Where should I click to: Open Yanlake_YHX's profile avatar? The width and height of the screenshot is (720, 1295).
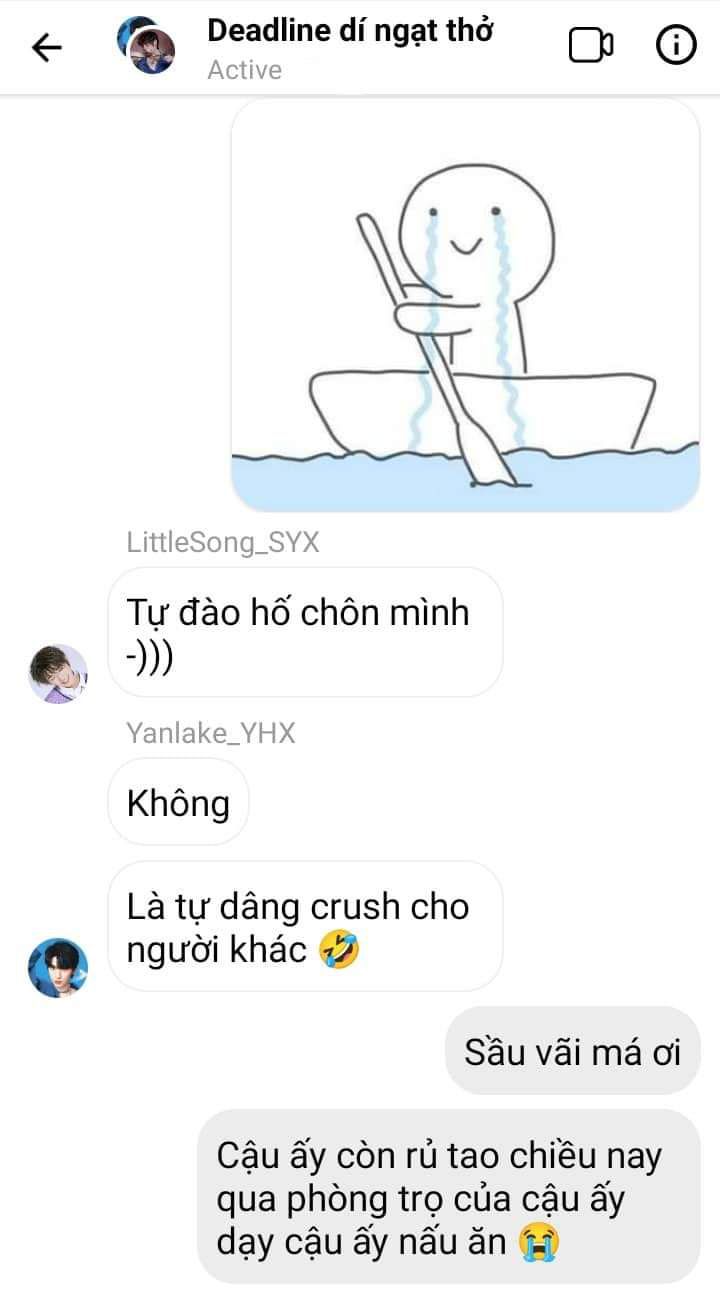click(57, 968)
